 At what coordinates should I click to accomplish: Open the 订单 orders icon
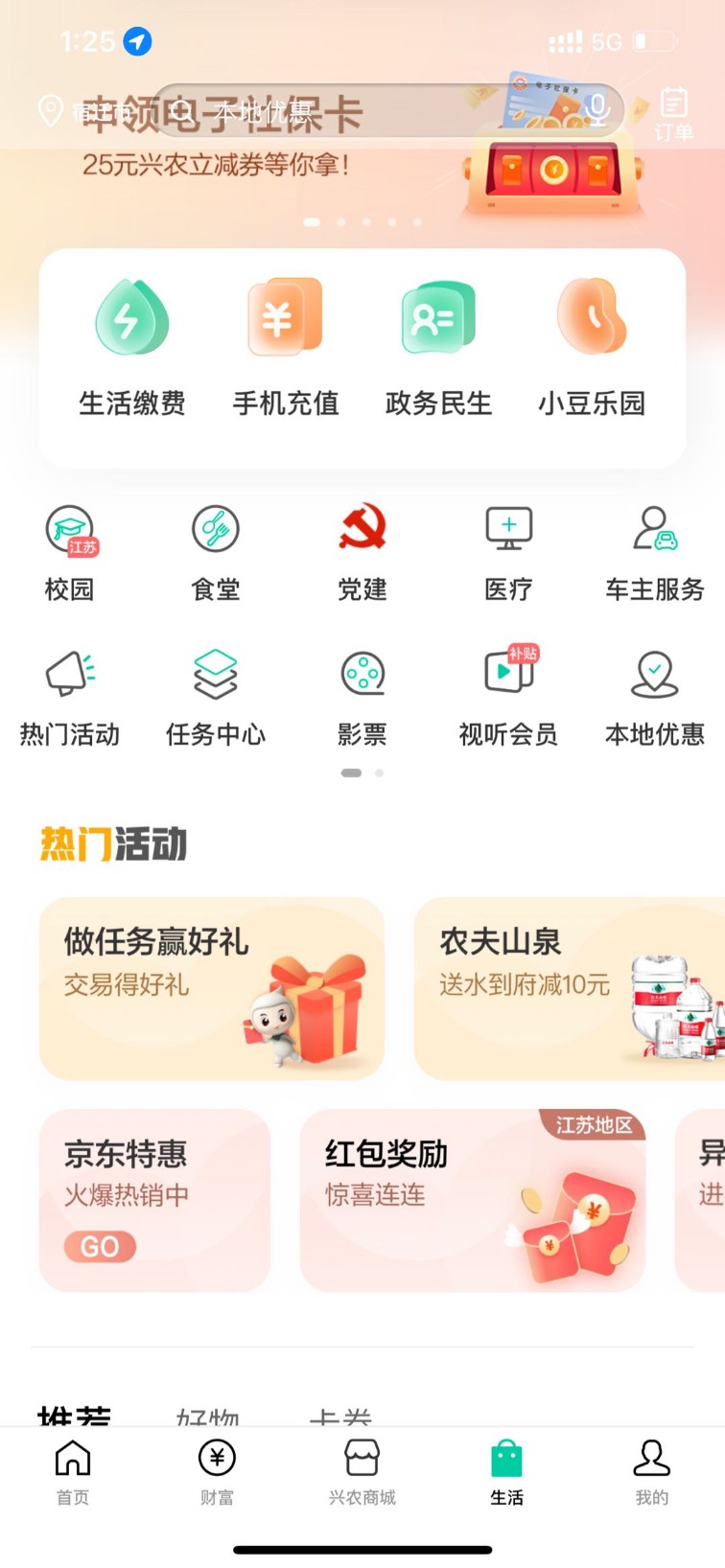[673, 113]
